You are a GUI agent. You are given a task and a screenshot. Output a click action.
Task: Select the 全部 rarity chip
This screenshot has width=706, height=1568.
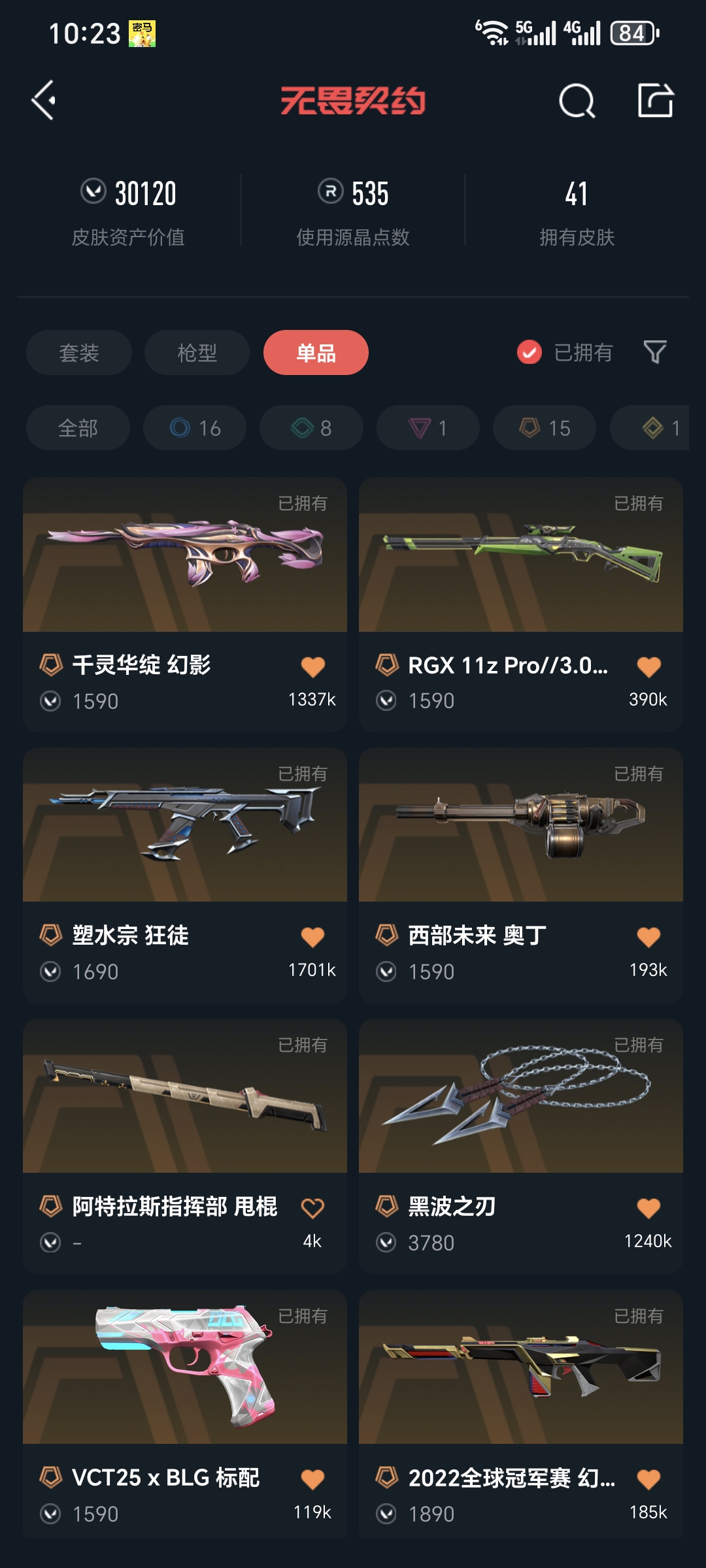78,428
